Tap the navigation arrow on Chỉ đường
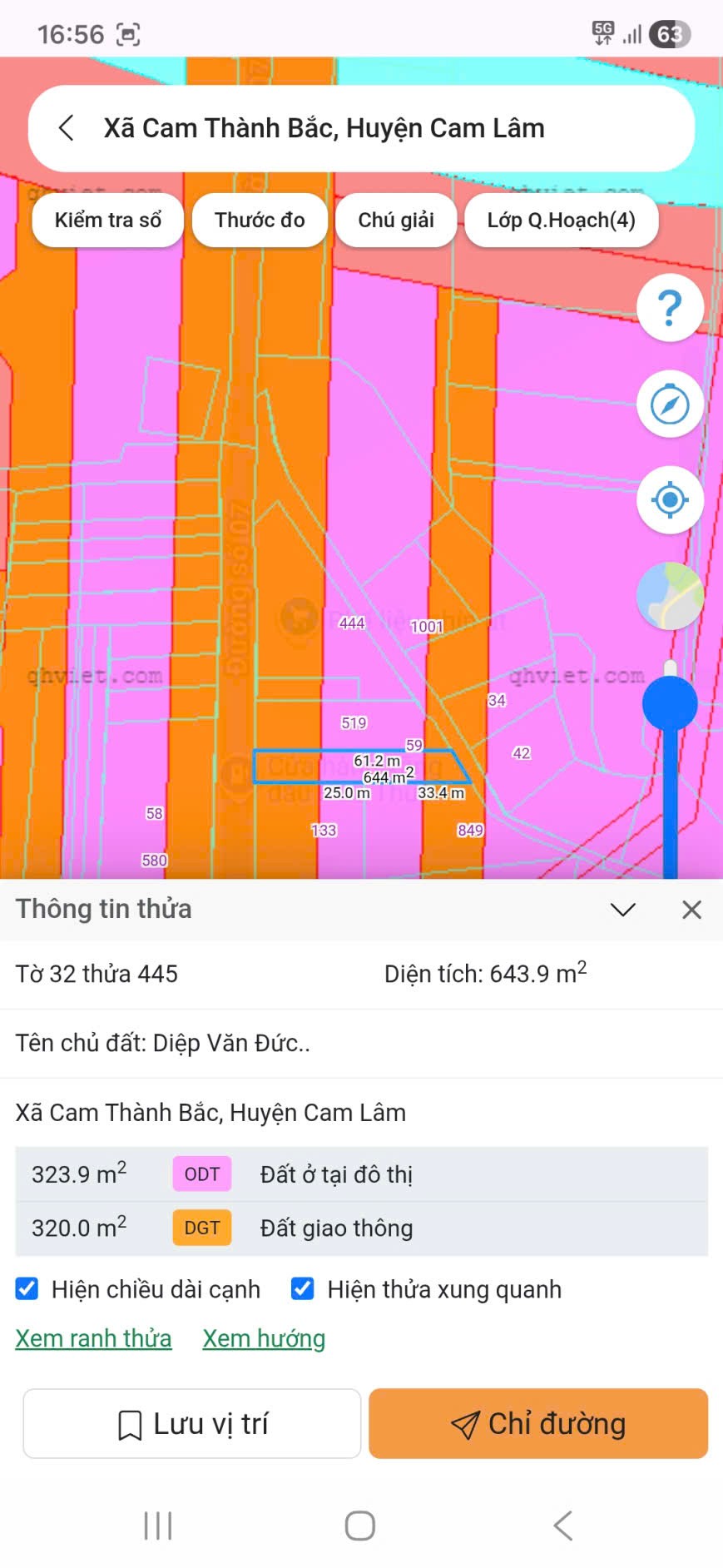The image size is (723, 1568). point(466,1423)
